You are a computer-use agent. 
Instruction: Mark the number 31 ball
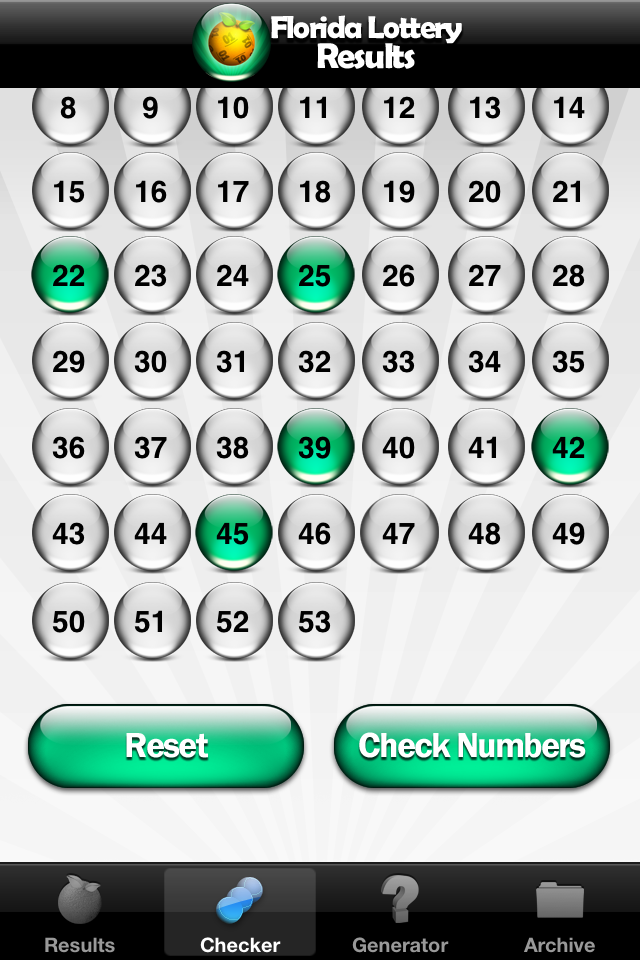233,361
